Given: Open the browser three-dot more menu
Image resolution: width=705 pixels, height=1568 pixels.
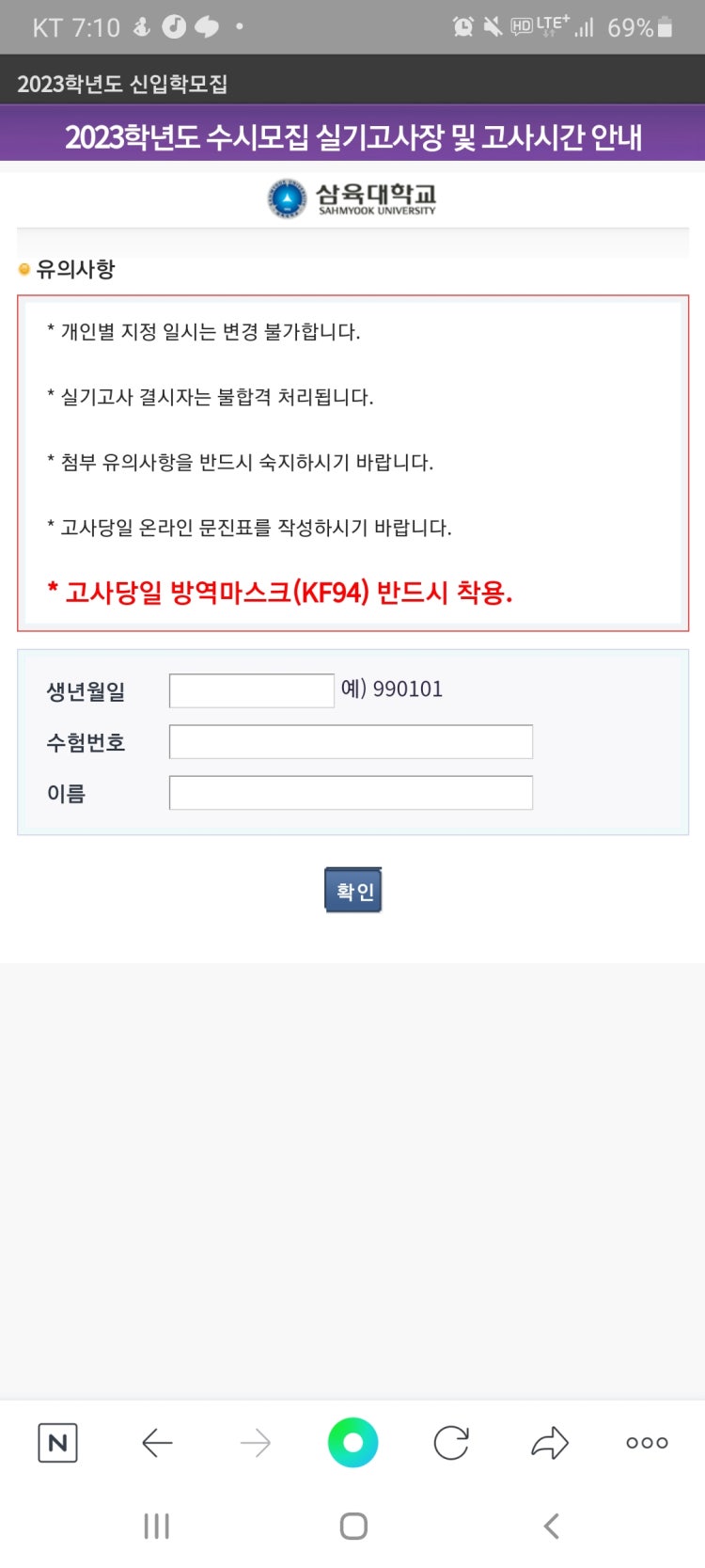Looking at the screenshot, I should (647, 1442).
